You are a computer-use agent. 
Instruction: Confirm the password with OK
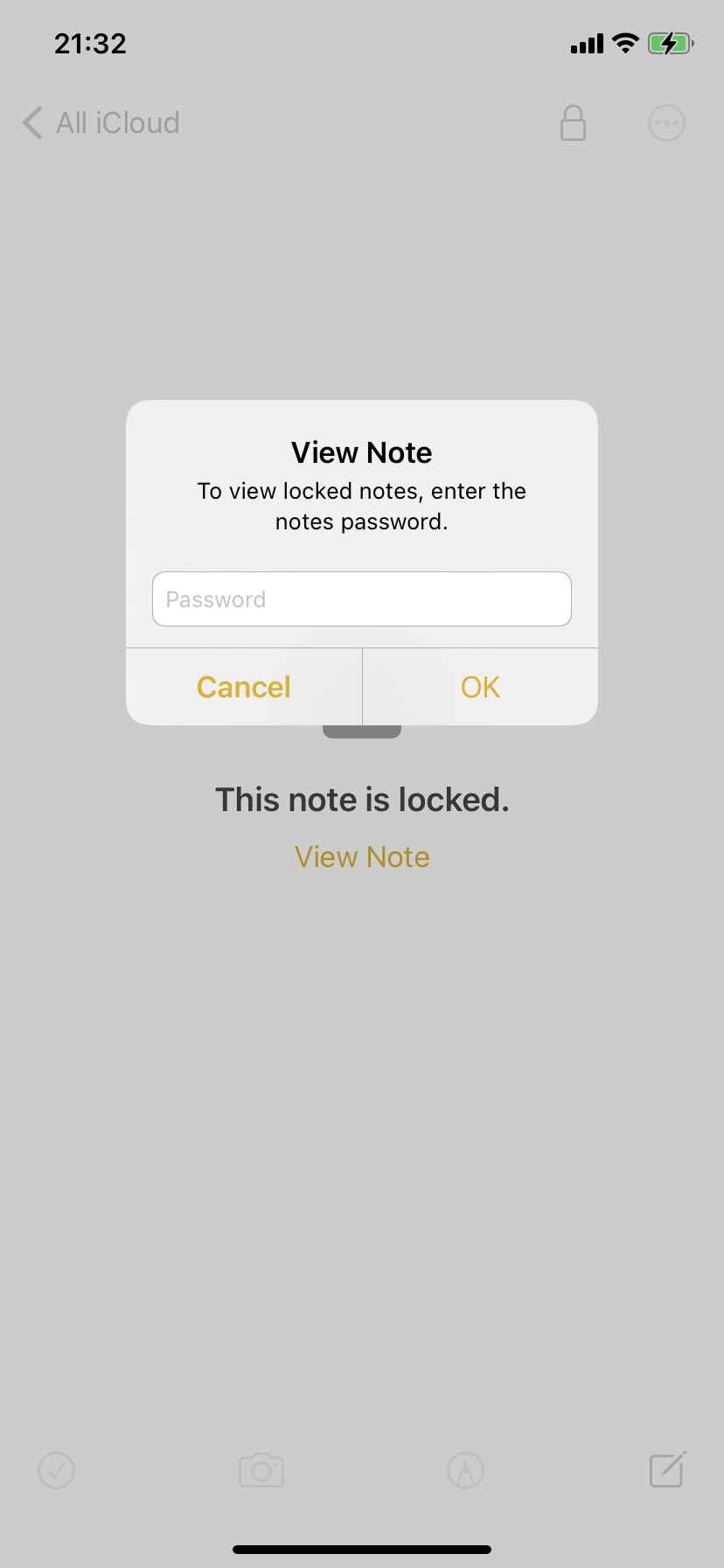pos(480,687)
